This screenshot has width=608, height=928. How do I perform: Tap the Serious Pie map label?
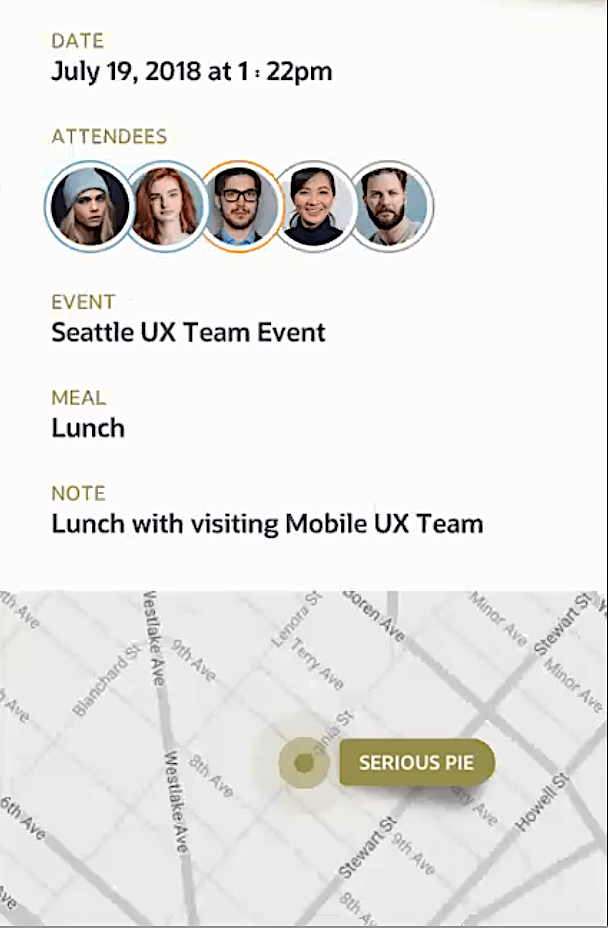point(416,763)
